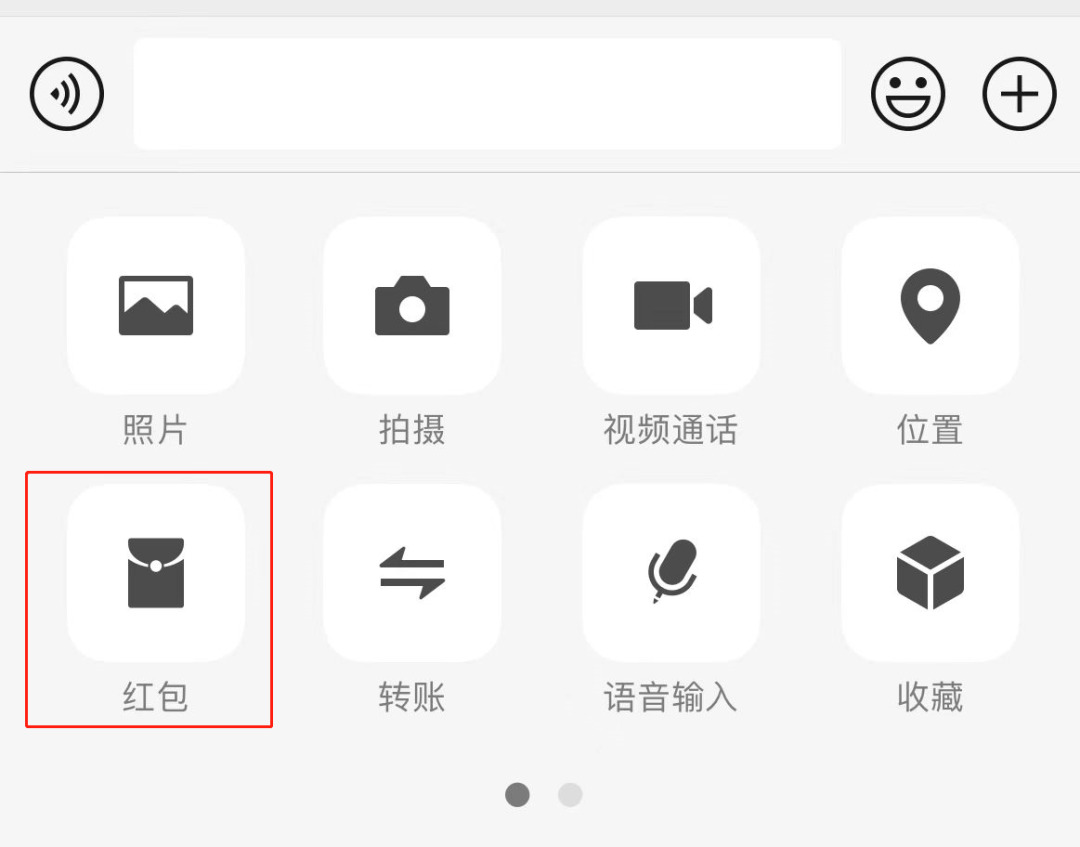Viewport: 1080px width, 847px height.
Task: Open 收藏 favorites to share
Action: click(930, 573)
